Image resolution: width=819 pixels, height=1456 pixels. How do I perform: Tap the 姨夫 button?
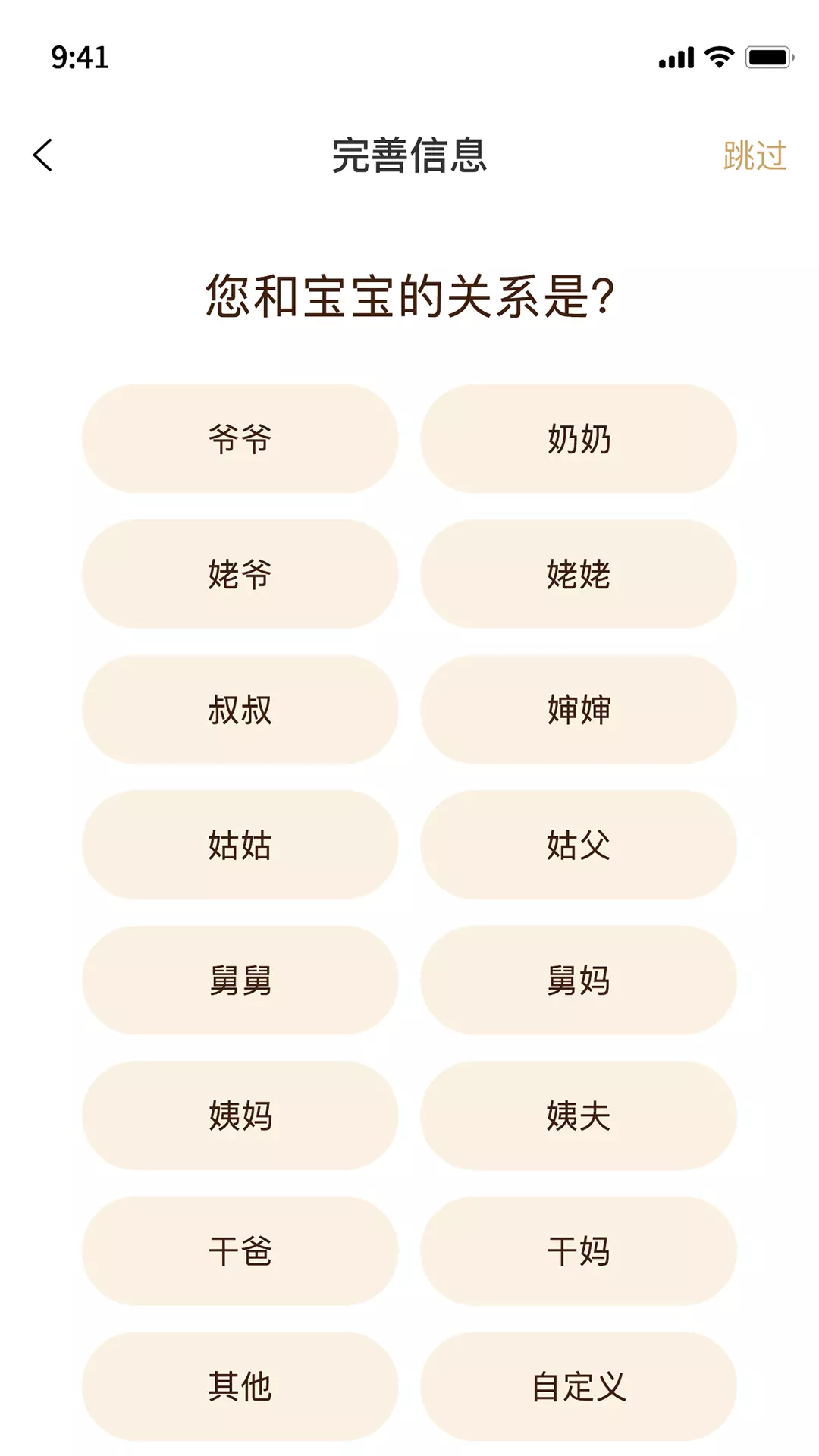click(x=579, y=1116)
